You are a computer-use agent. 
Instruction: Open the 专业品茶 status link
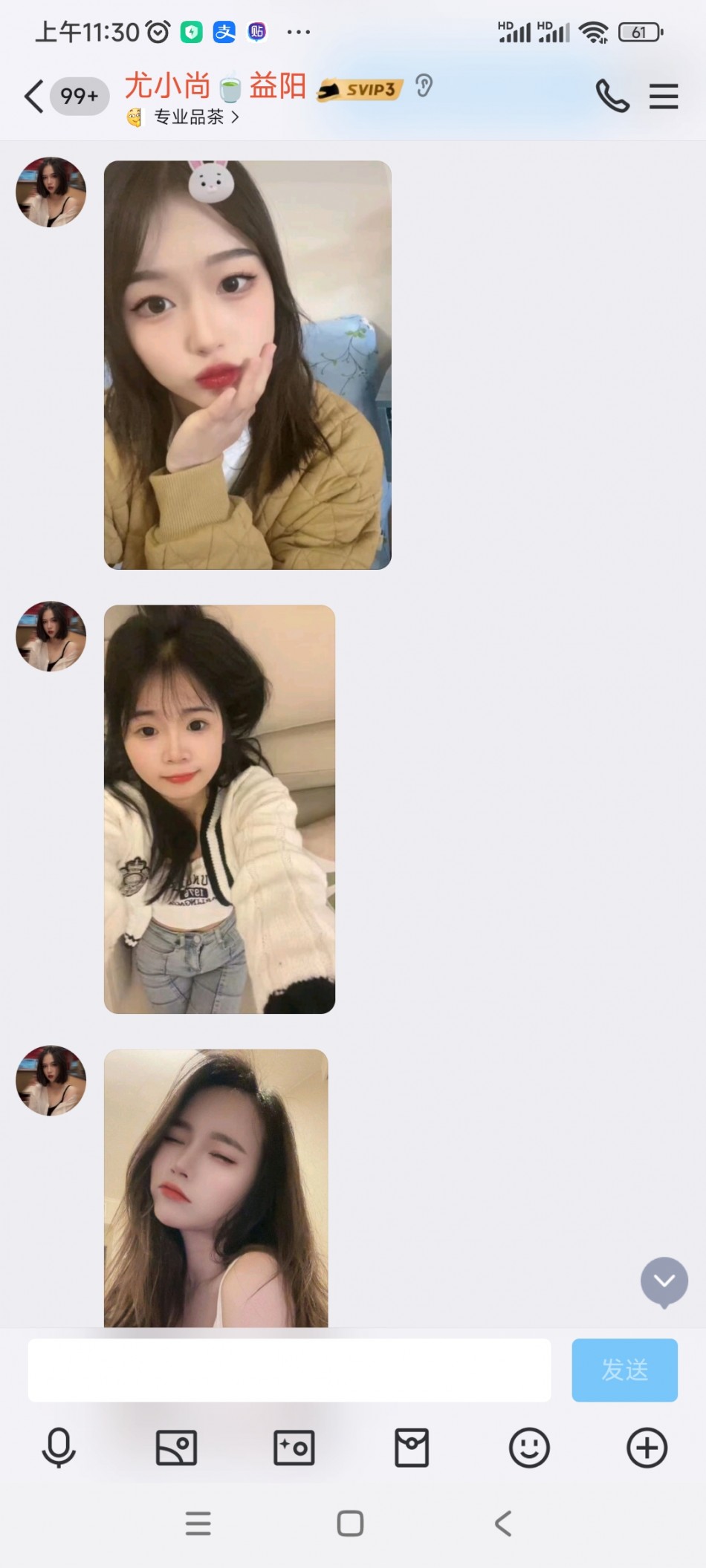(x=190, y=117)
